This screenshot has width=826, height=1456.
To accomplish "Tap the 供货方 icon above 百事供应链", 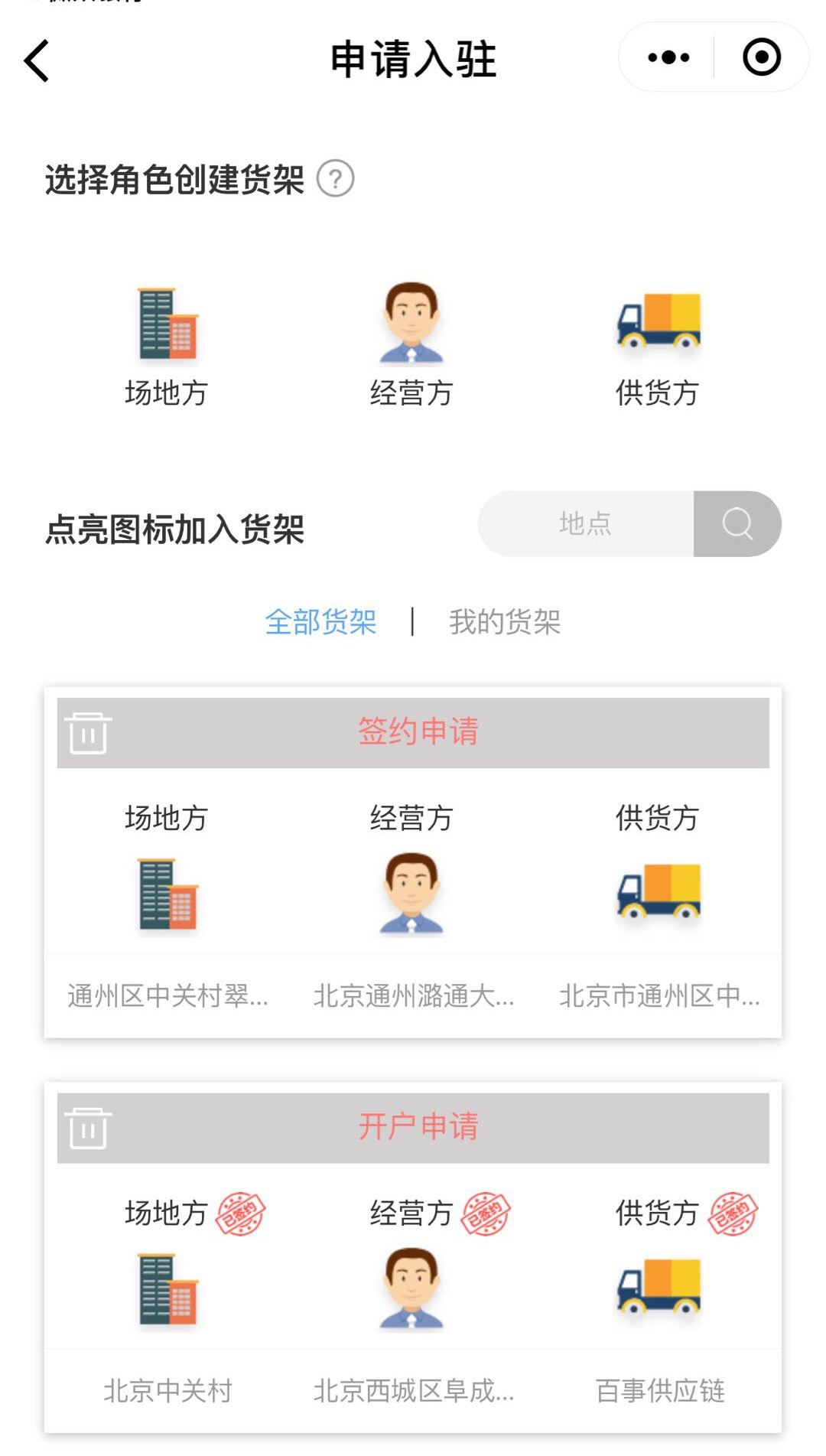I will [x=659, y=1286].
